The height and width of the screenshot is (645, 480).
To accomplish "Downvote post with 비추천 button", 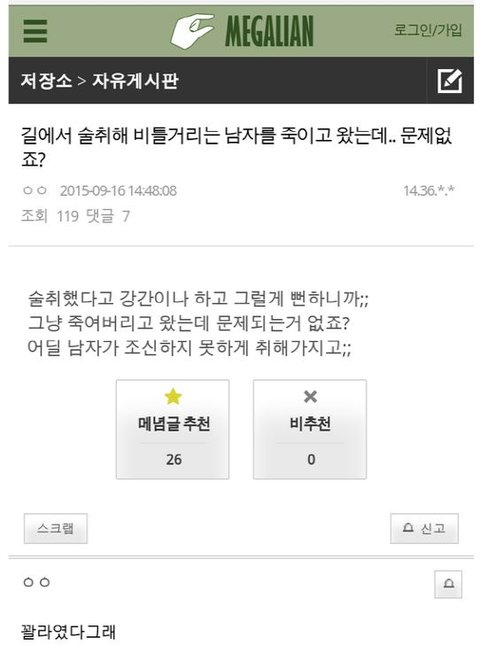I will click(310, 429).
